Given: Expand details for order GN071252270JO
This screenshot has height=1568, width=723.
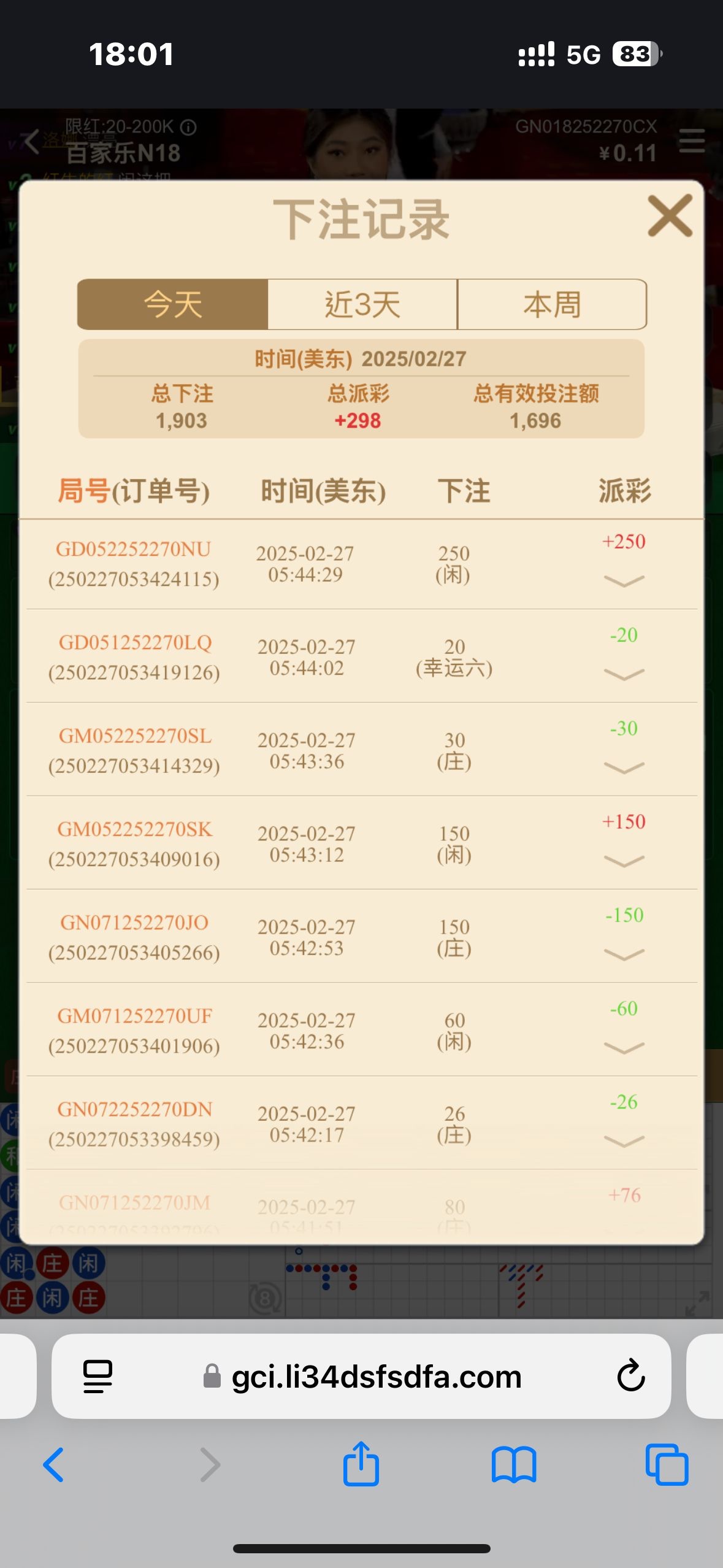Looking at the screenshot, I should pyautogui.click(x=624, y=954).
